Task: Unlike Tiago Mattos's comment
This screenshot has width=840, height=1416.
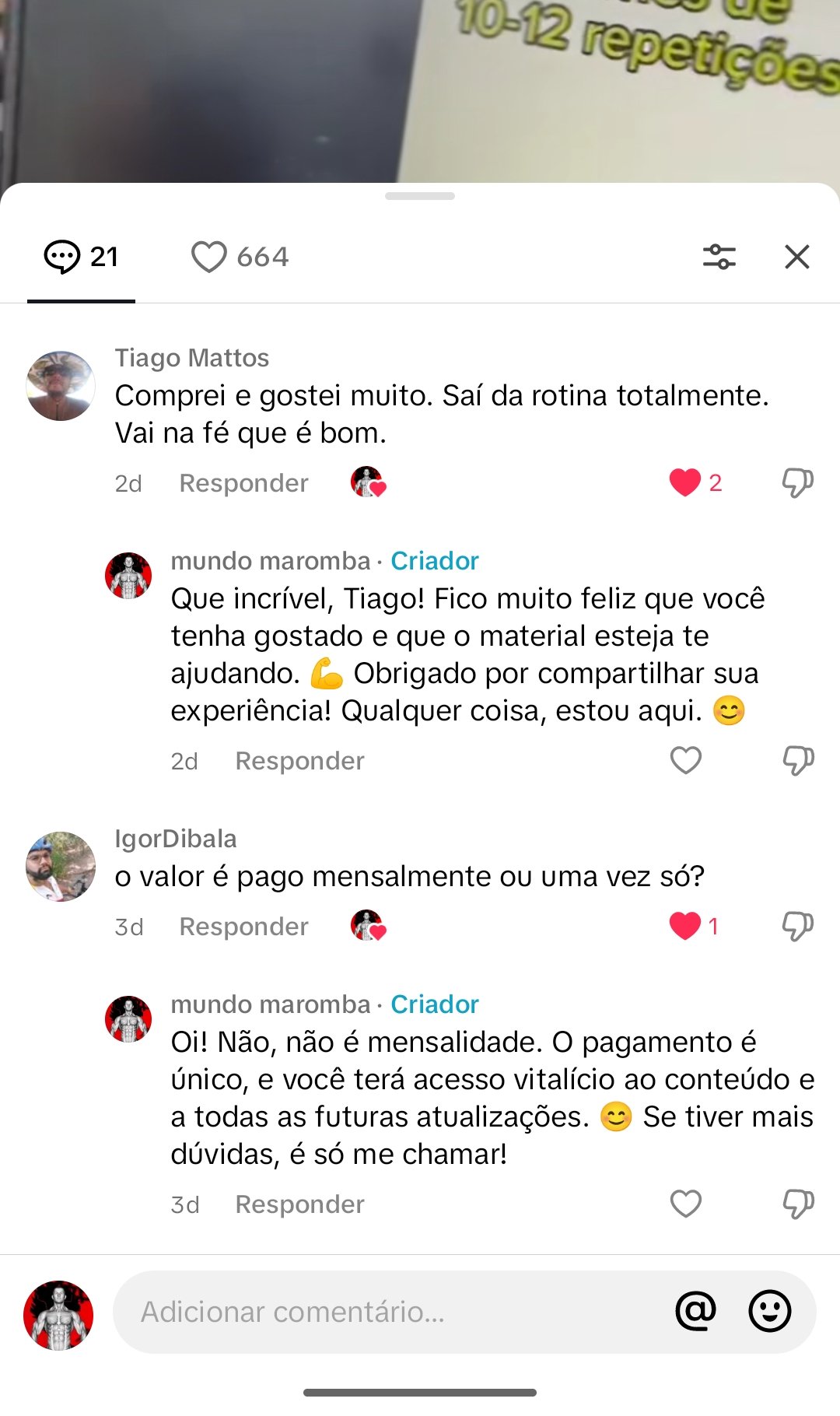Action: click(685, 482)
